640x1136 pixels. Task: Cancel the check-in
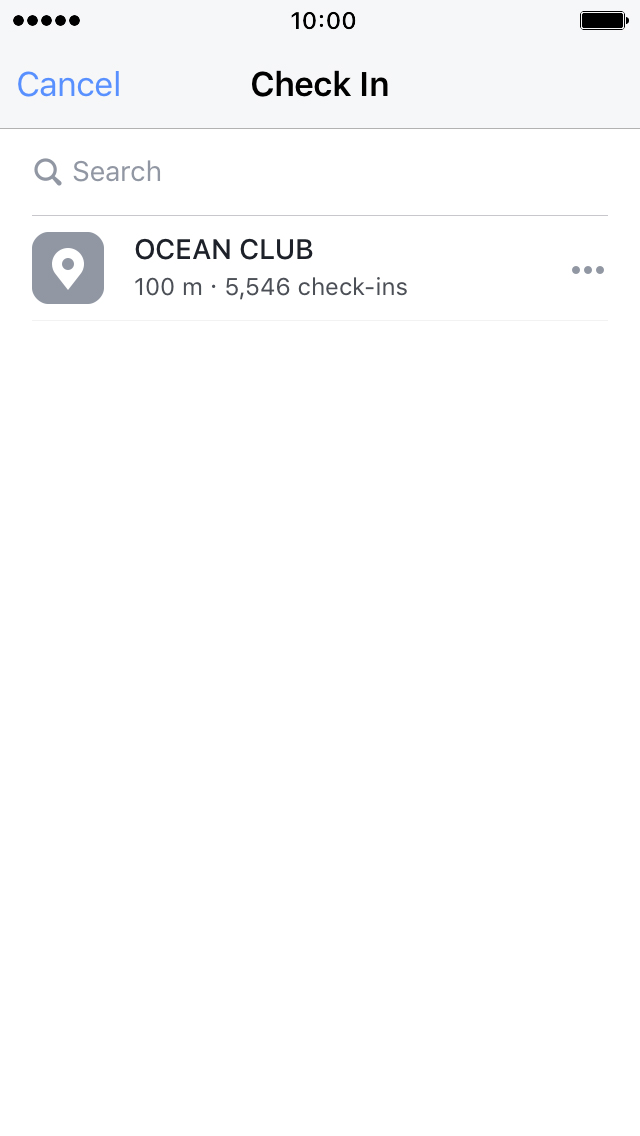[69, 85]
